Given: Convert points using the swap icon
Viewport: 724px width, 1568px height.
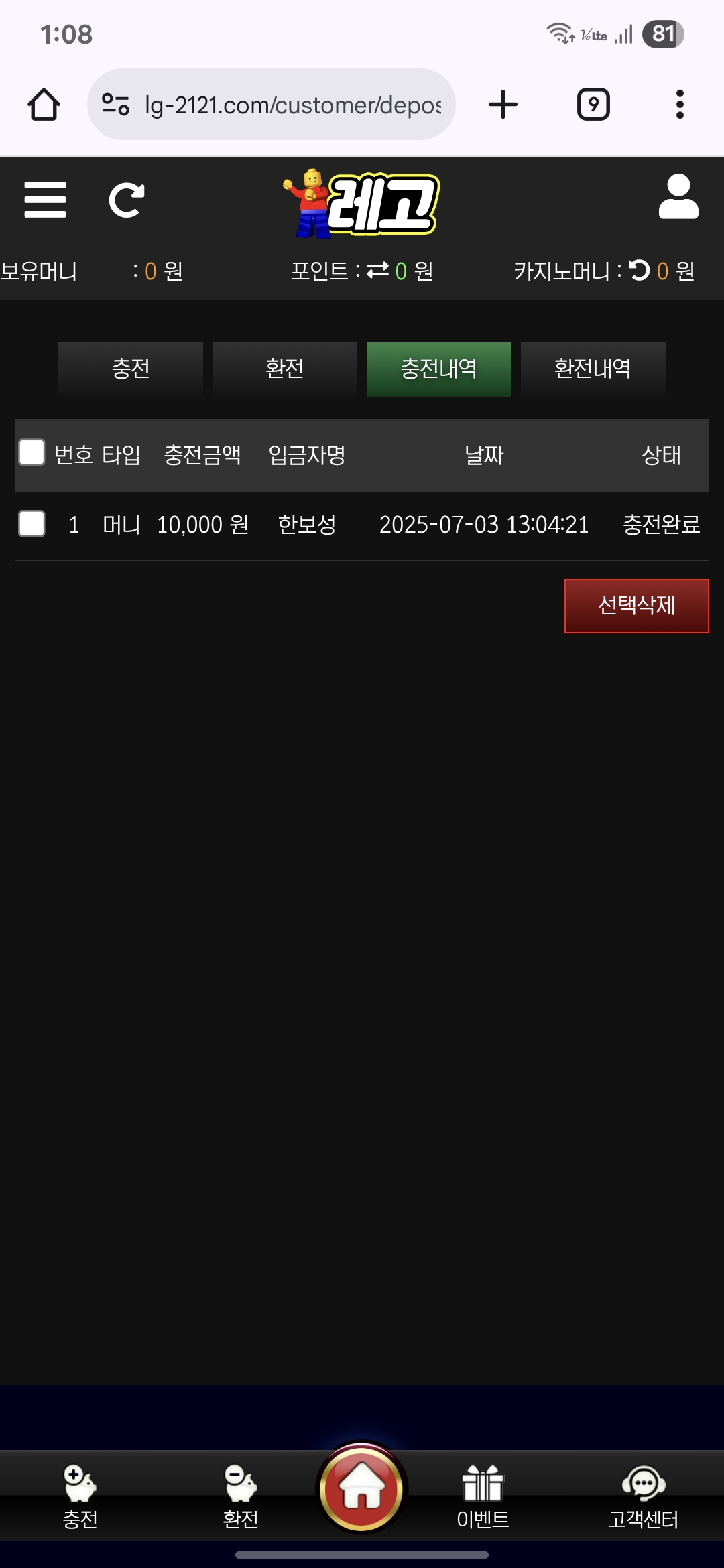Looking at the screenshot, I should pyautogui.click(x=377, y=270).
